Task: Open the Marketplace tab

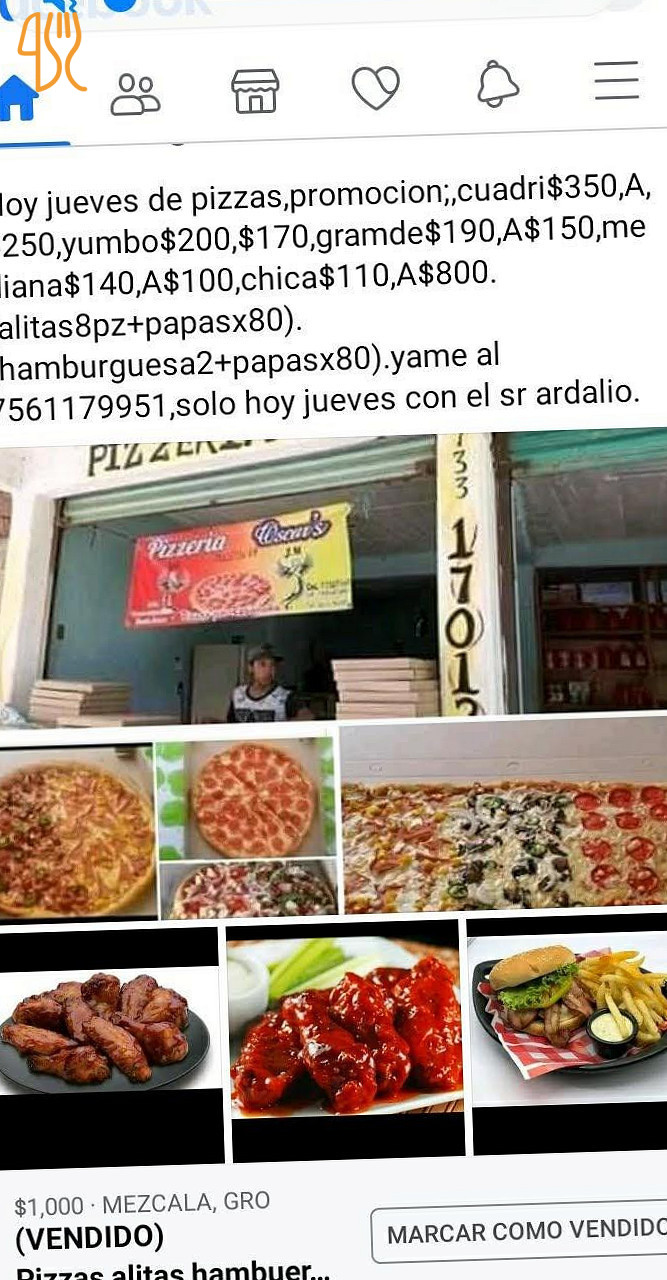Action: [255, 91]
